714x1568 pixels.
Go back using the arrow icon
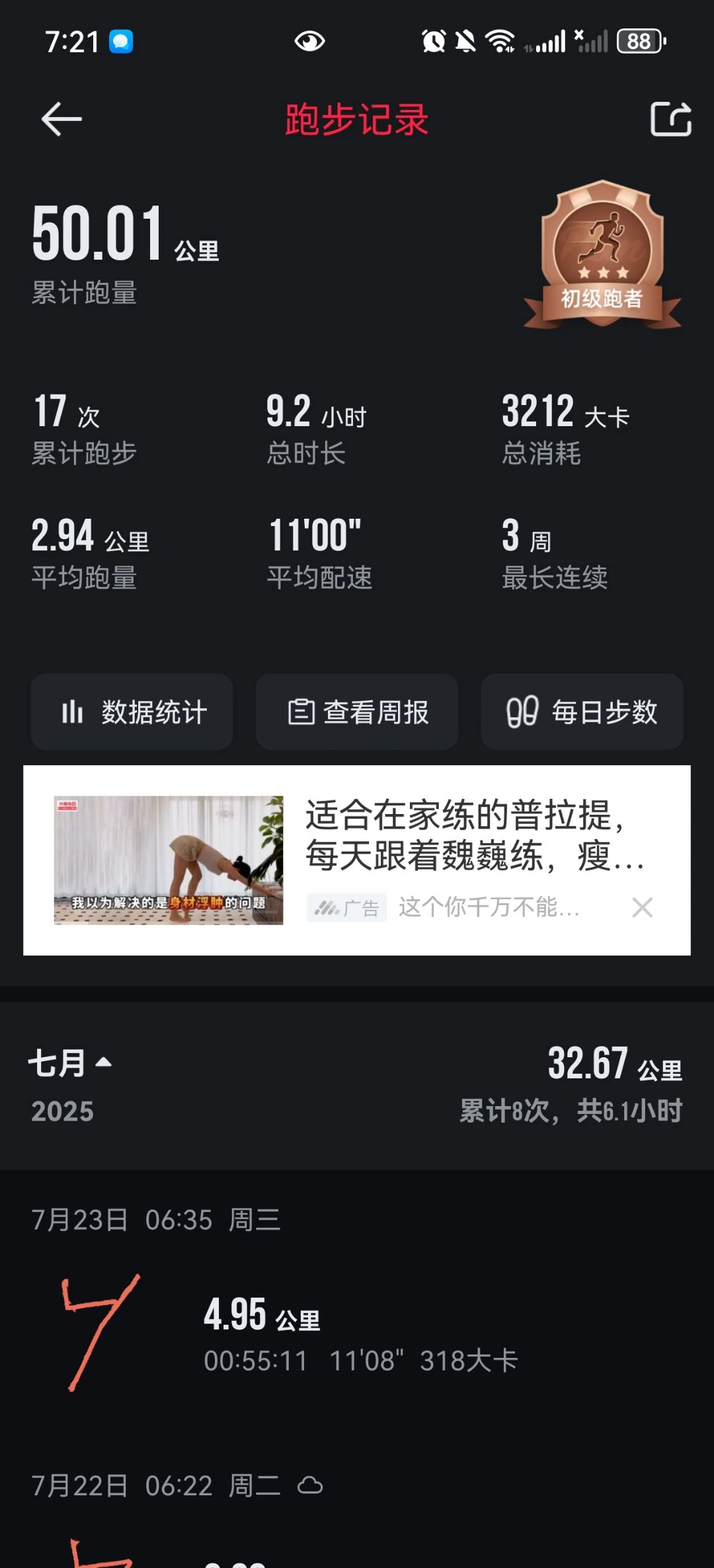[x=61, y=120]
